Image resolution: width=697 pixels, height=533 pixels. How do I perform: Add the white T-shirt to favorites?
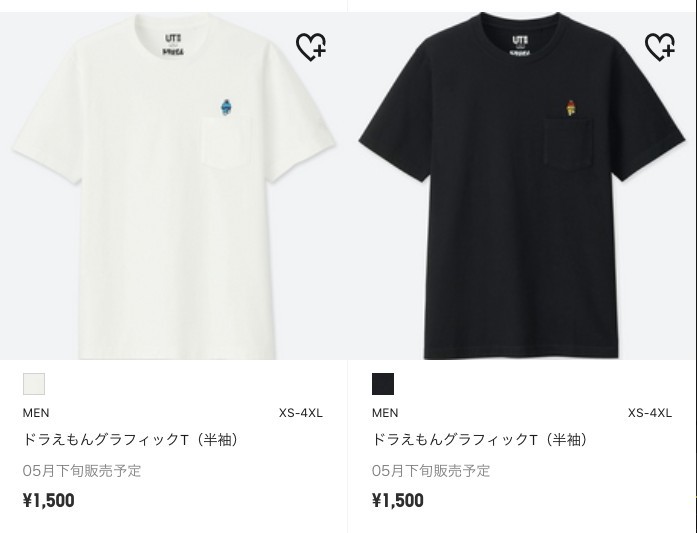310,47
